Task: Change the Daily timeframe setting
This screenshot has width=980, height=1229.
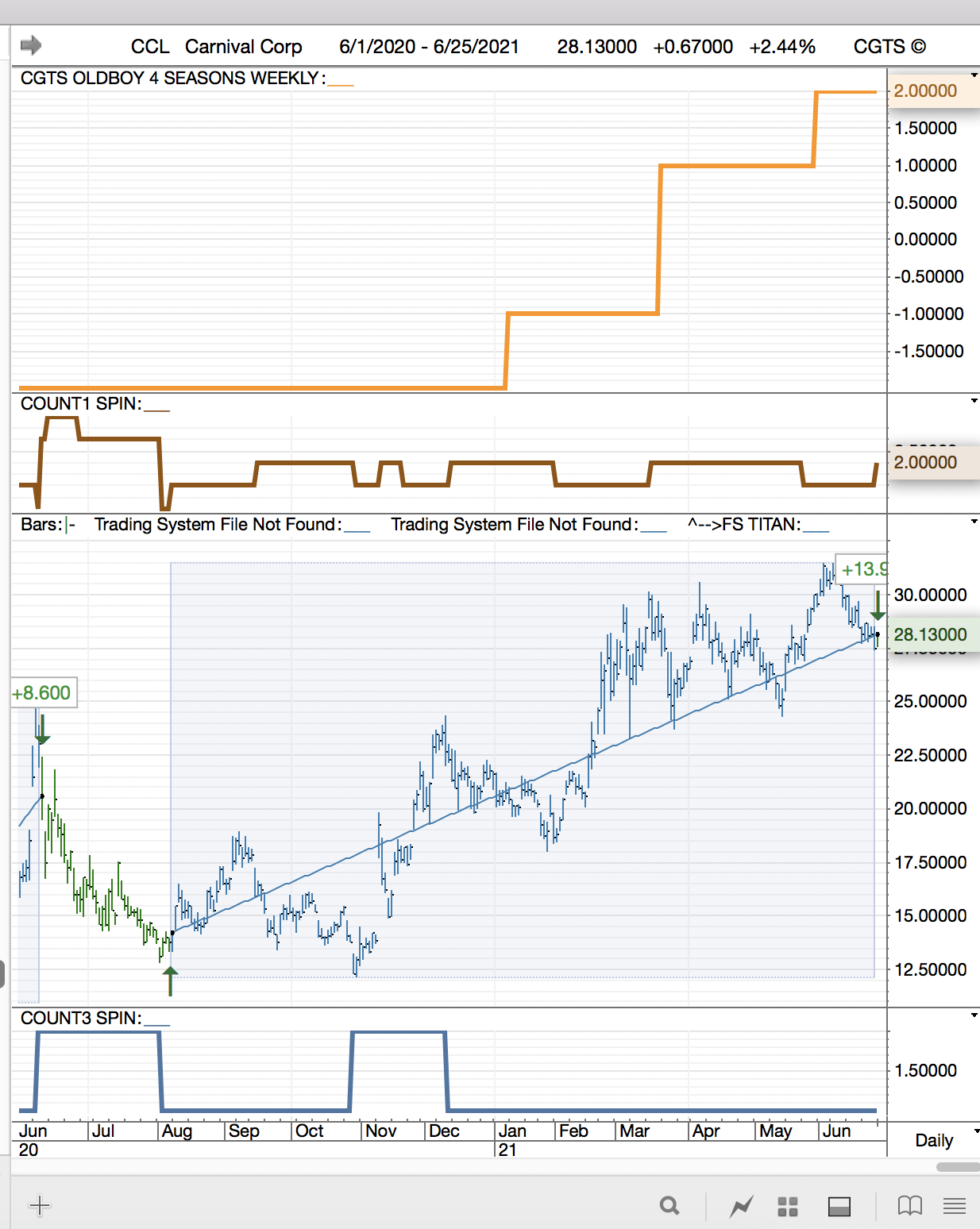Action: click(x=934, y=1140)
